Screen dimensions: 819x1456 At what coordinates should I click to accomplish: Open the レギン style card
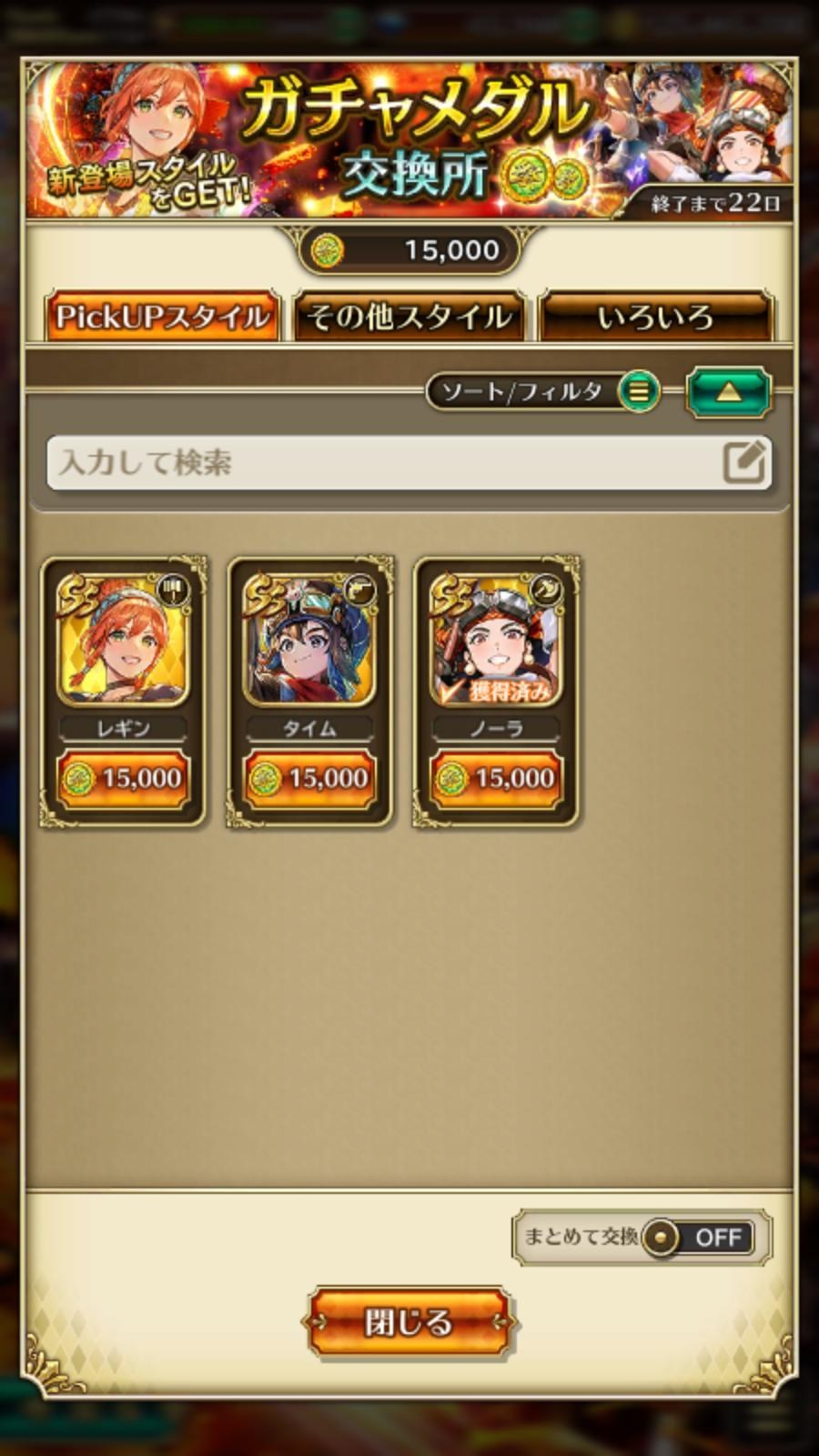click(124, 693)
